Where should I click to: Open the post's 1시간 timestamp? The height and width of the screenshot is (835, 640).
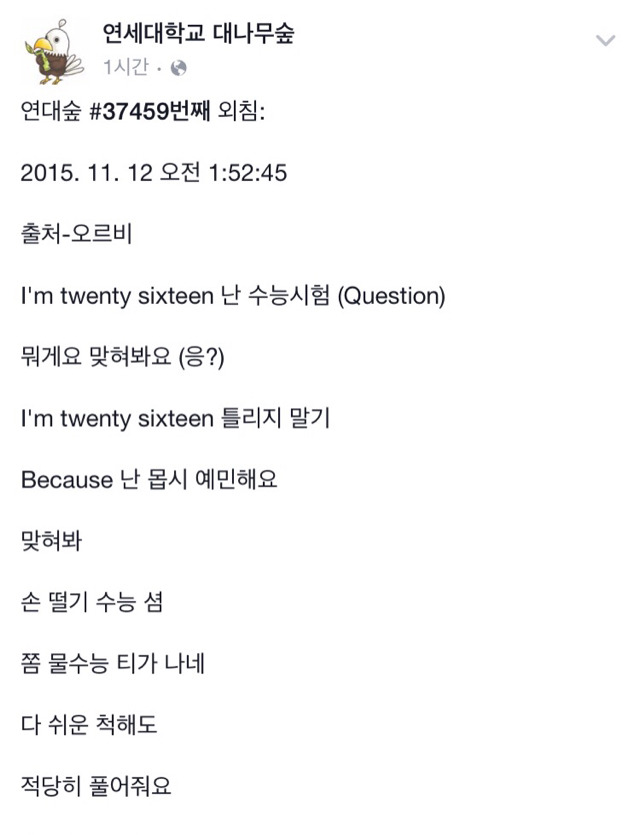coord(128,68)
